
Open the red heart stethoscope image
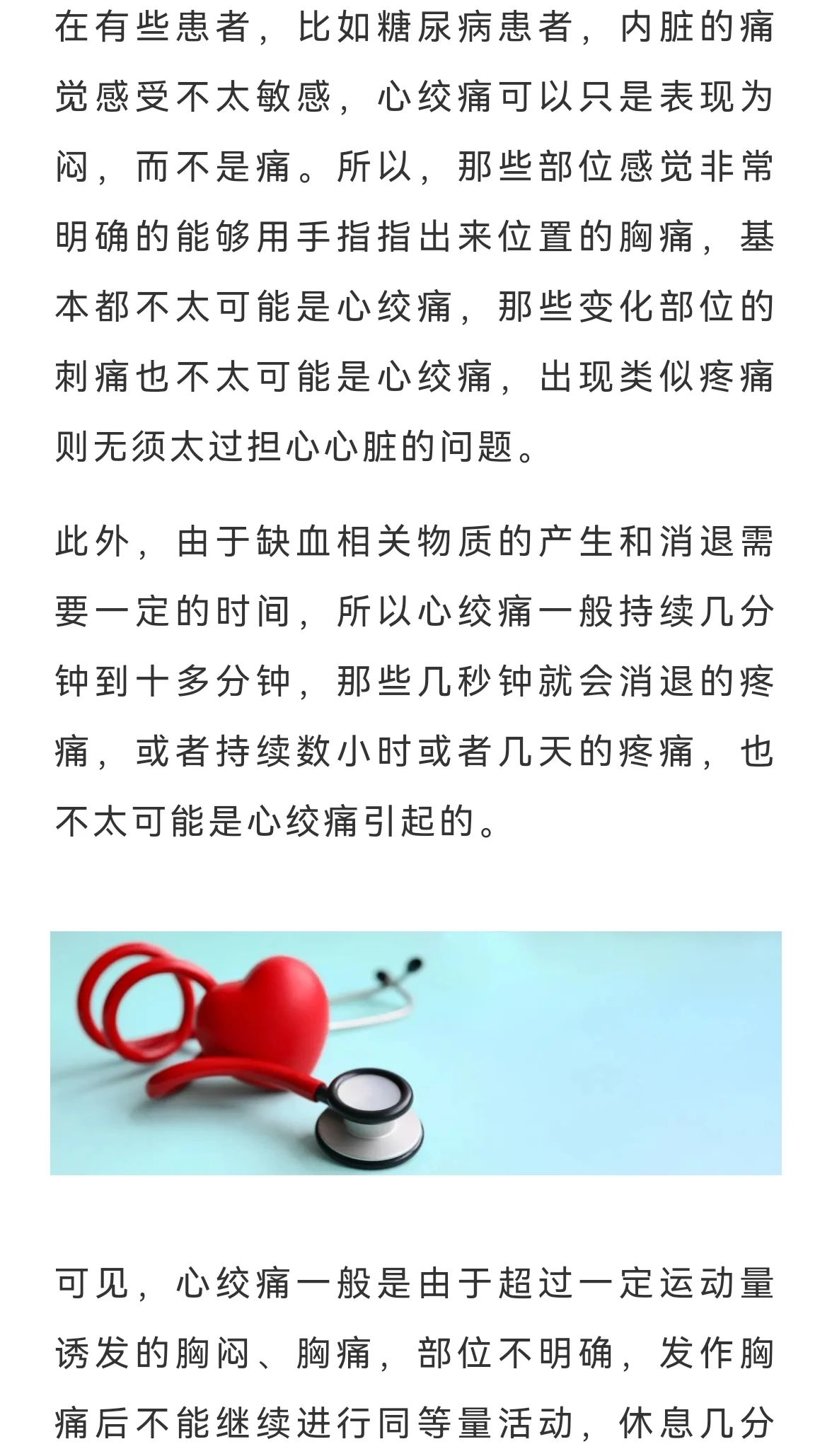415,1052
